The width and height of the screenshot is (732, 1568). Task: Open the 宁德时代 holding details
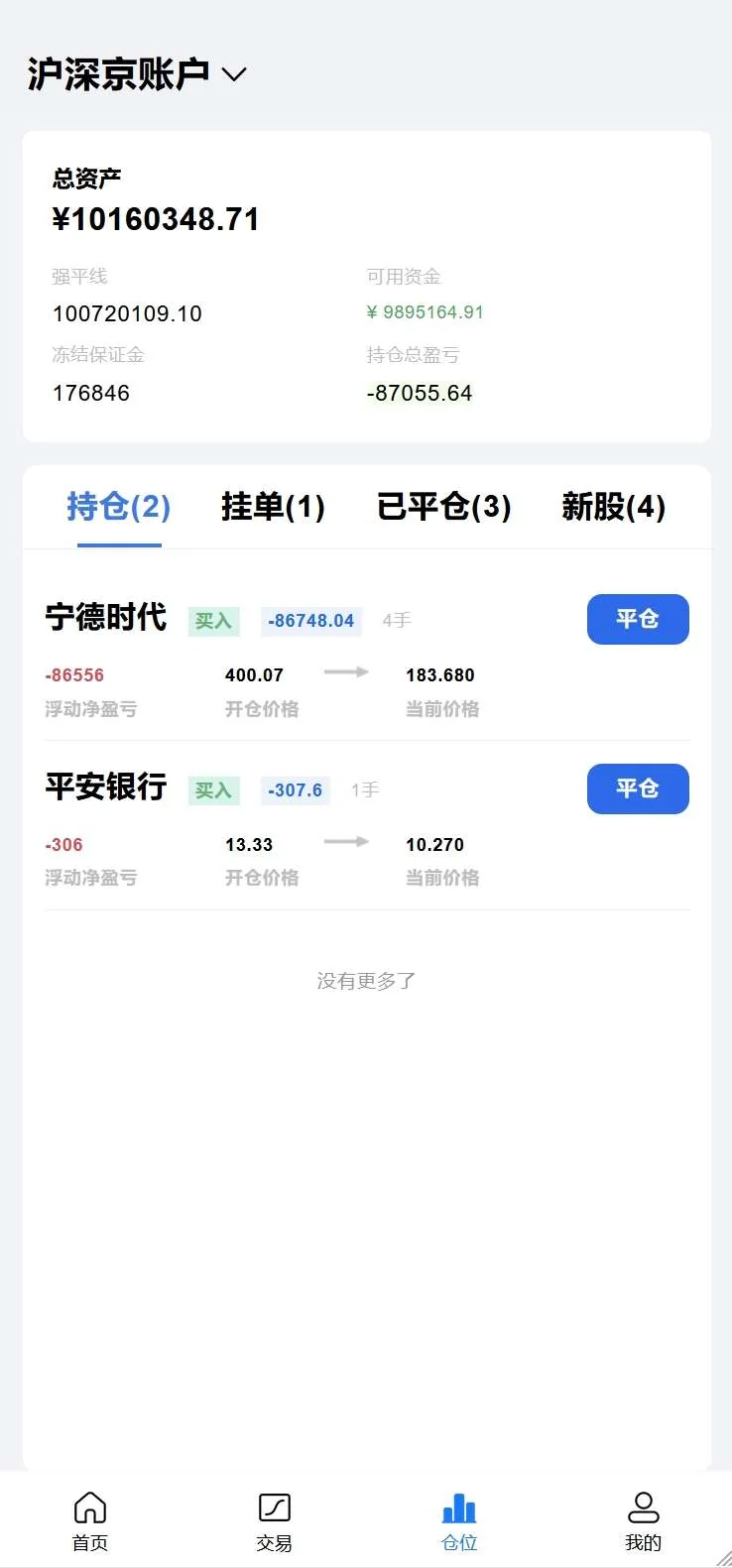[x=106, y=618]
